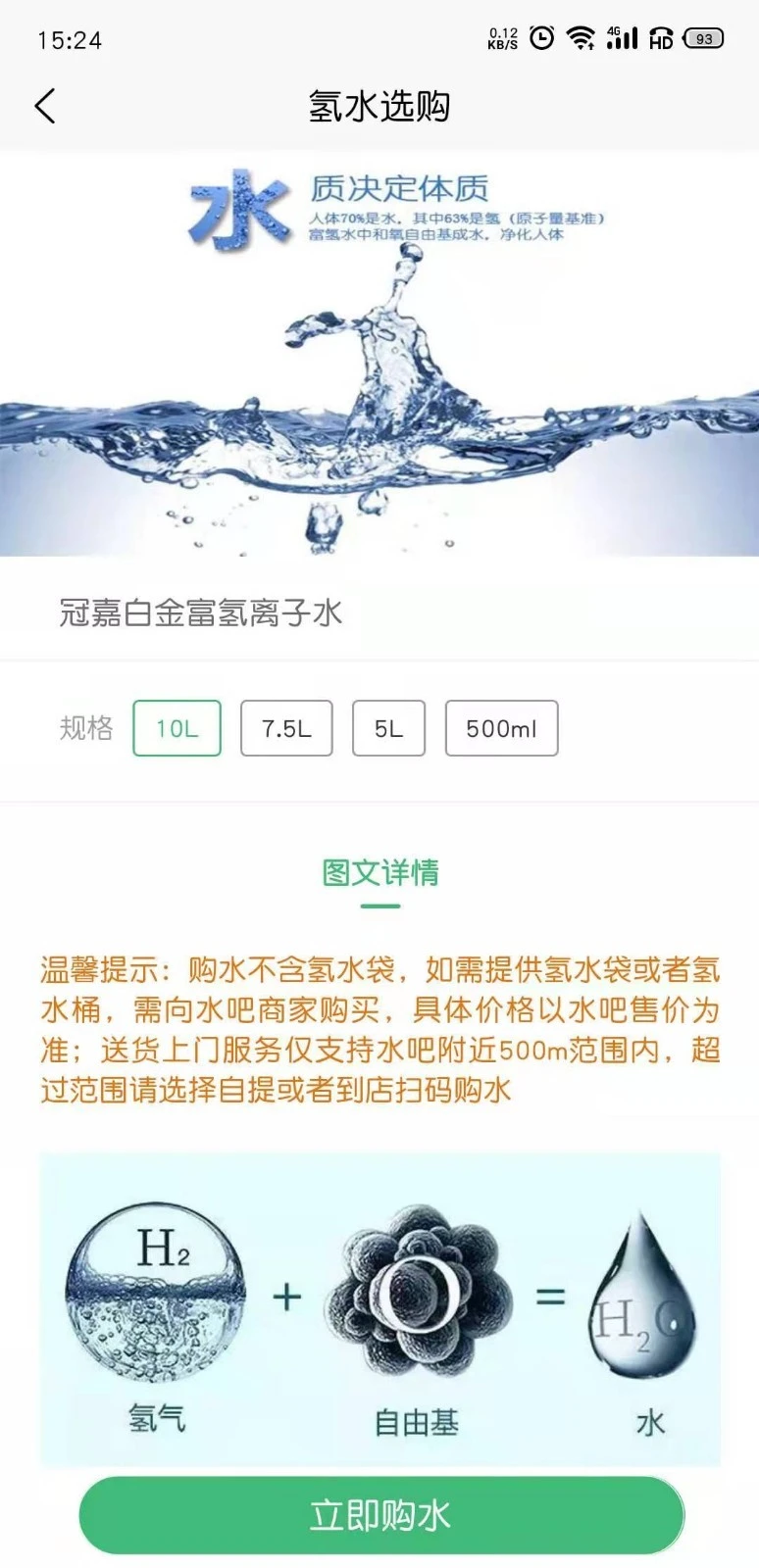
Task: Tap the Wi-Fi signal icon
Action: click(x=581, y=37)
